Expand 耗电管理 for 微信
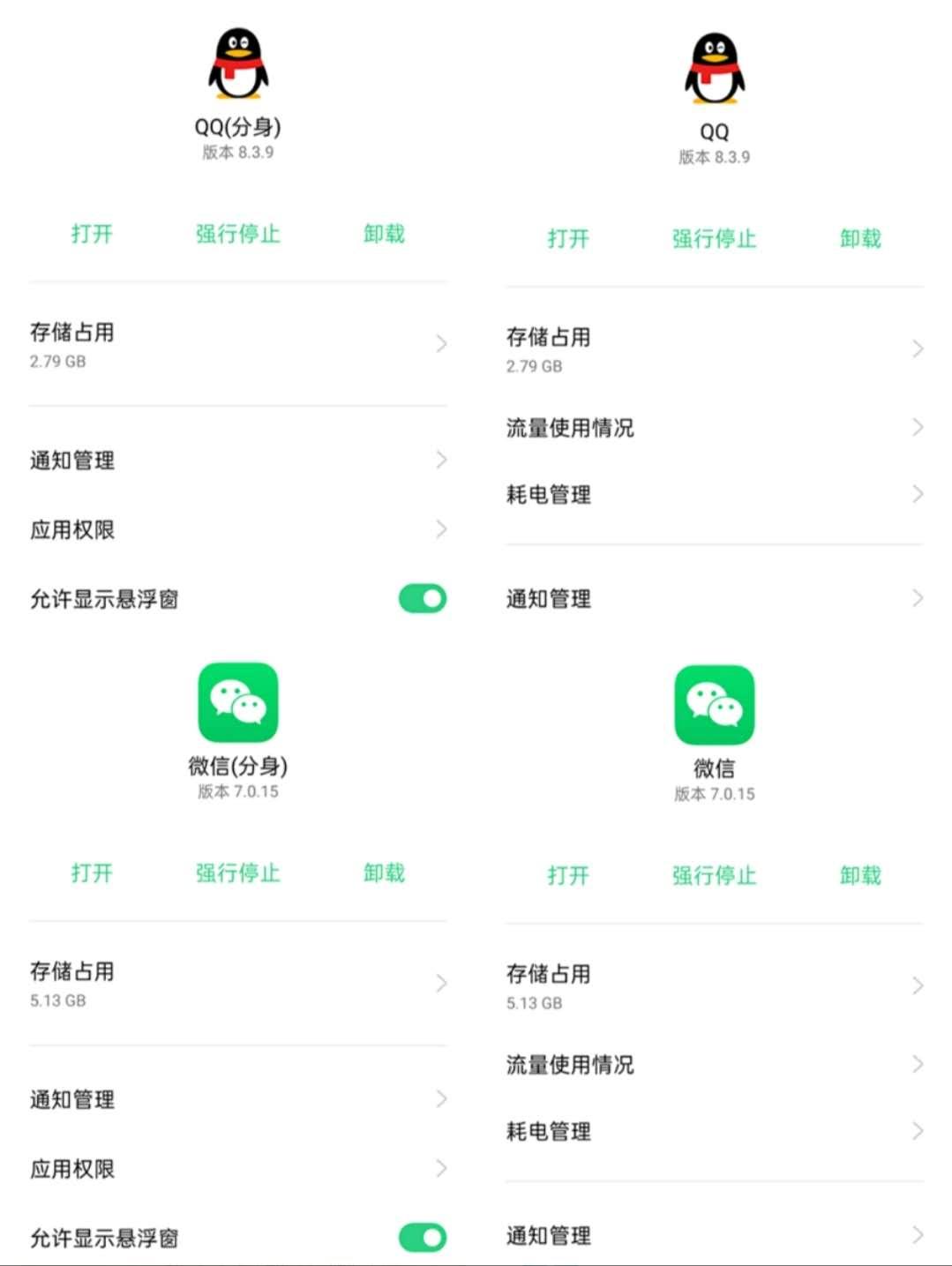Screen dimensions: 952x1266 (x=714, y=1132)
